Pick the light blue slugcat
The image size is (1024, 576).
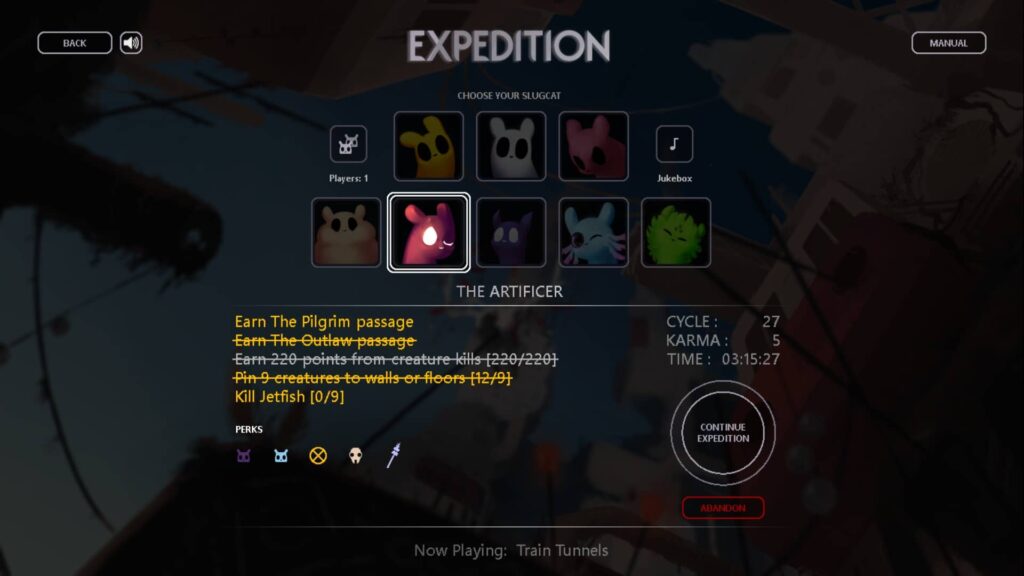click(593, 232)
